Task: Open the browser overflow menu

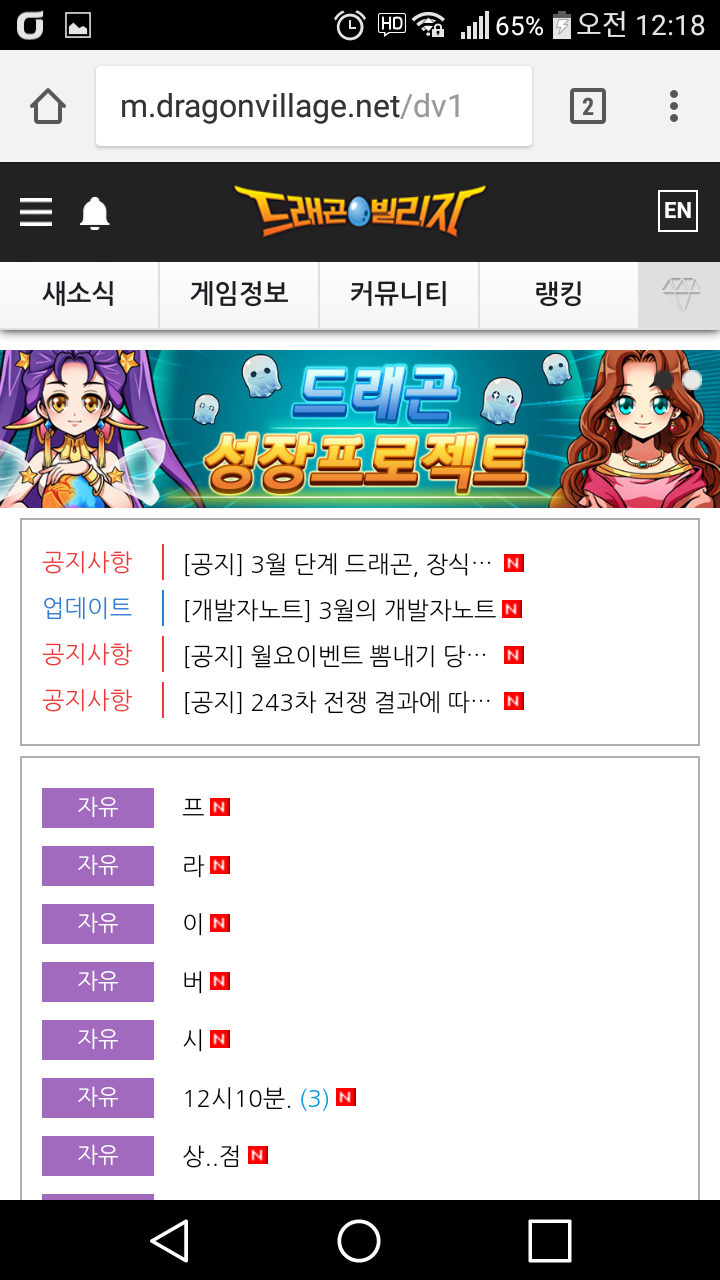Action: coord(674,106)
